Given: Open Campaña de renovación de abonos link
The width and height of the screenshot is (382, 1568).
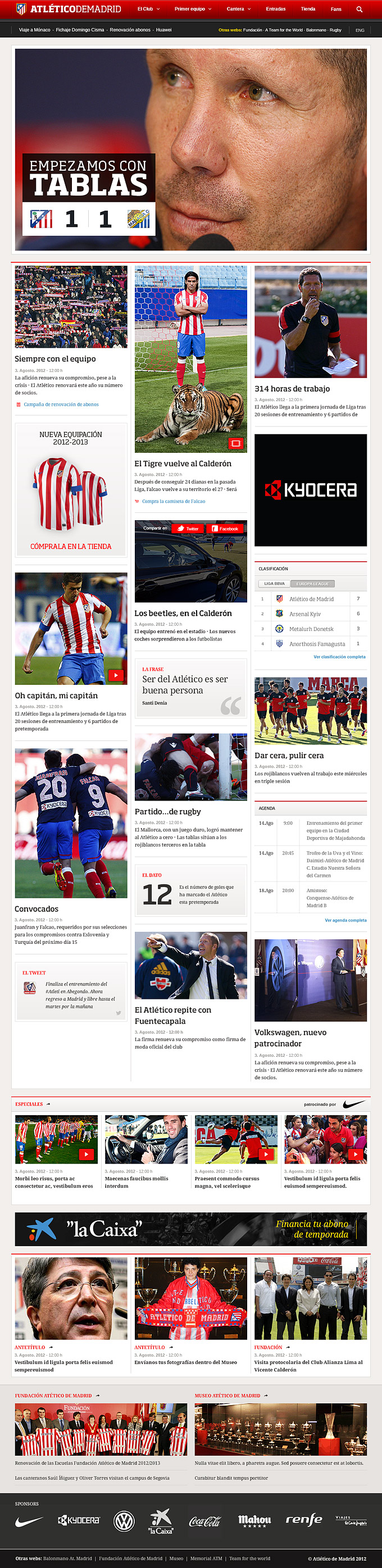Looking at the screenshot, I should (61, 404).
